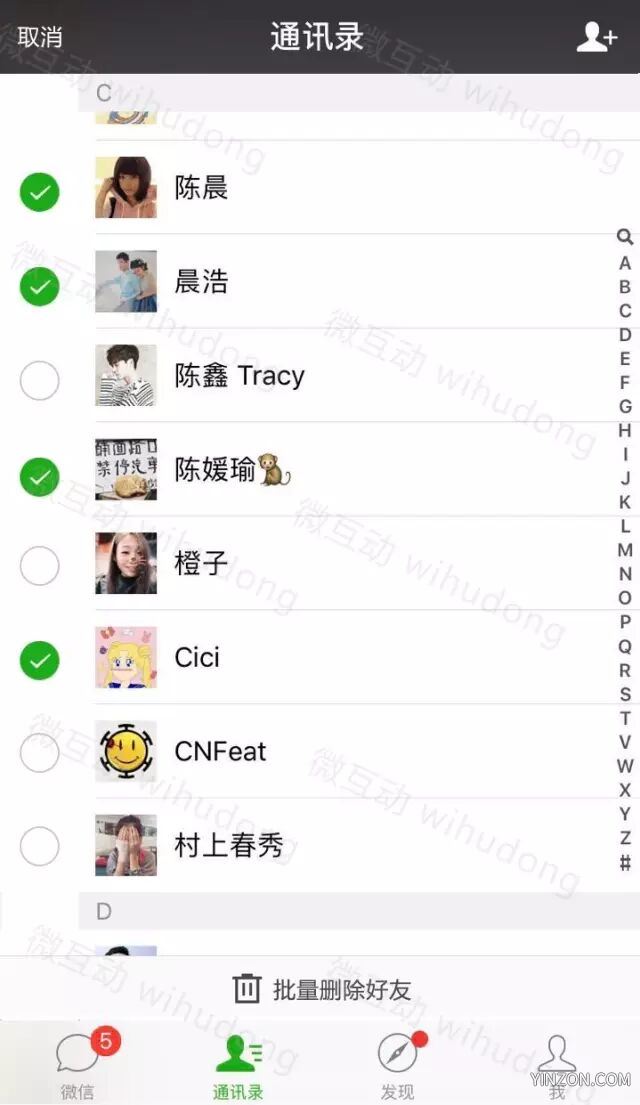Uncheck 陈媛瑜 in the list
640x1105 pixels.
click(x=39, y=476)
